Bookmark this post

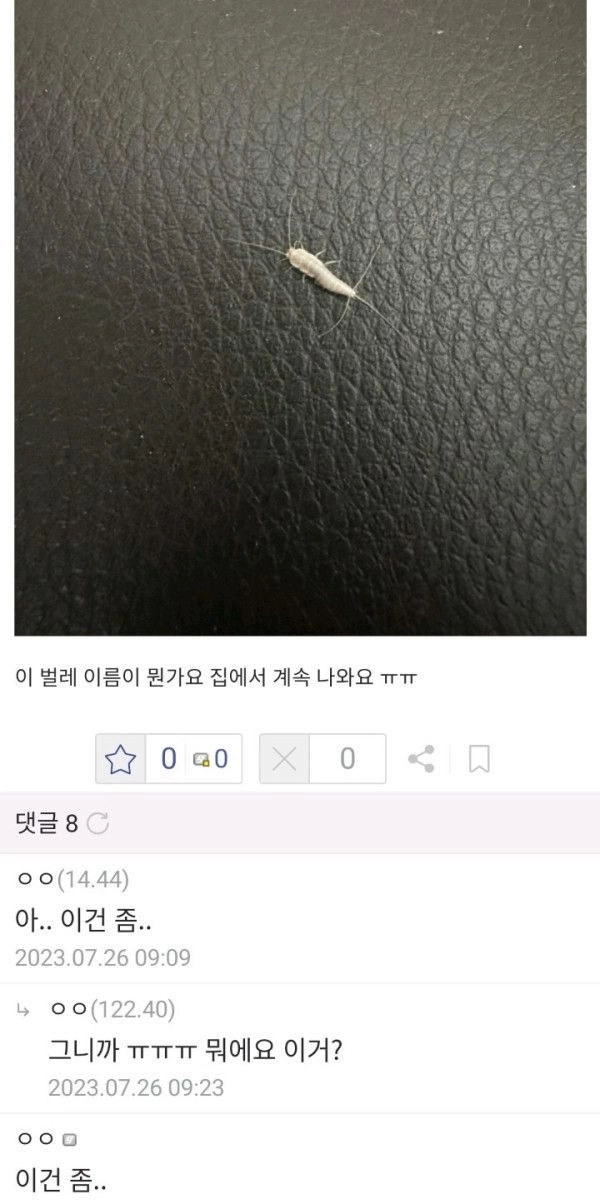coord(479,759)
